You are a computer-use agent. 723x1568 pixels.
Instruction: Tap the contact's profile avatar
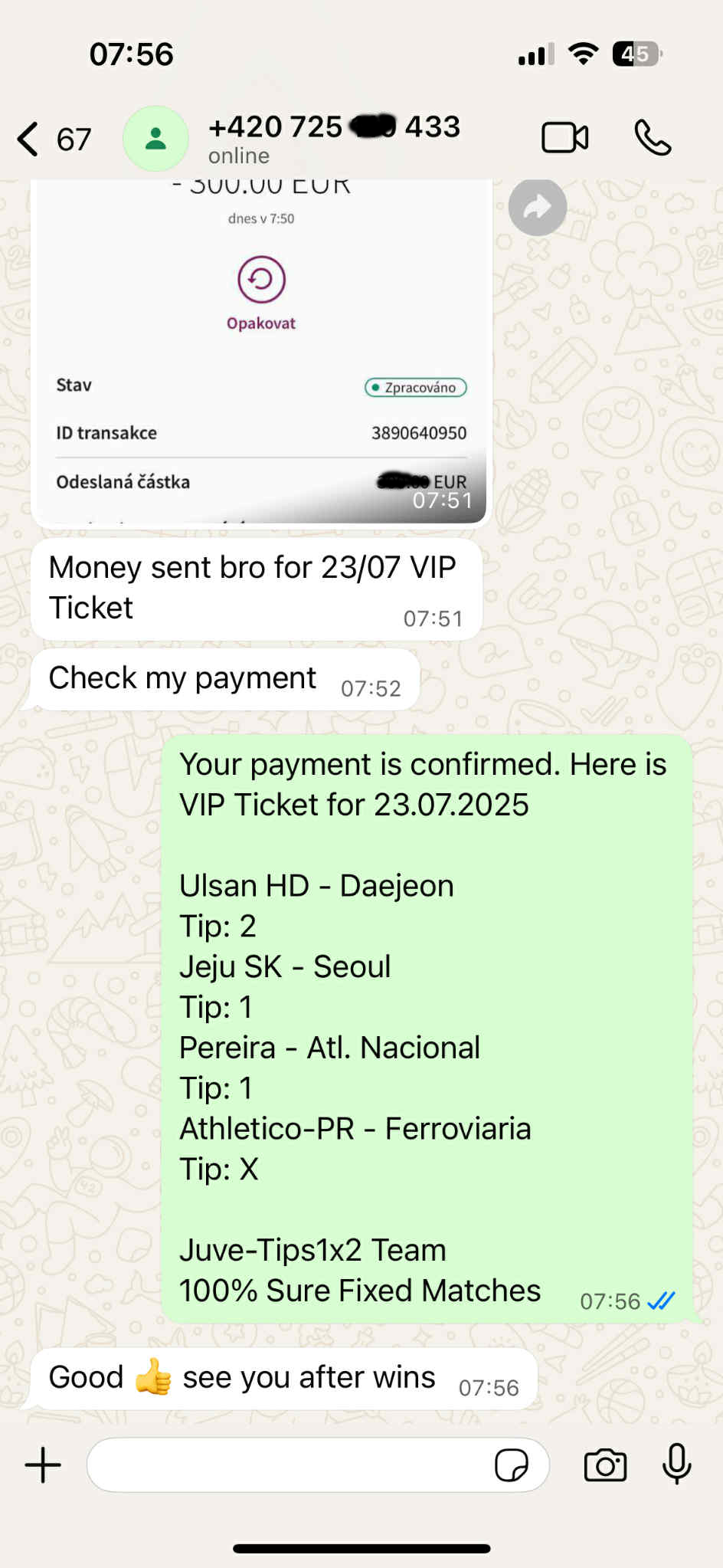155,139
